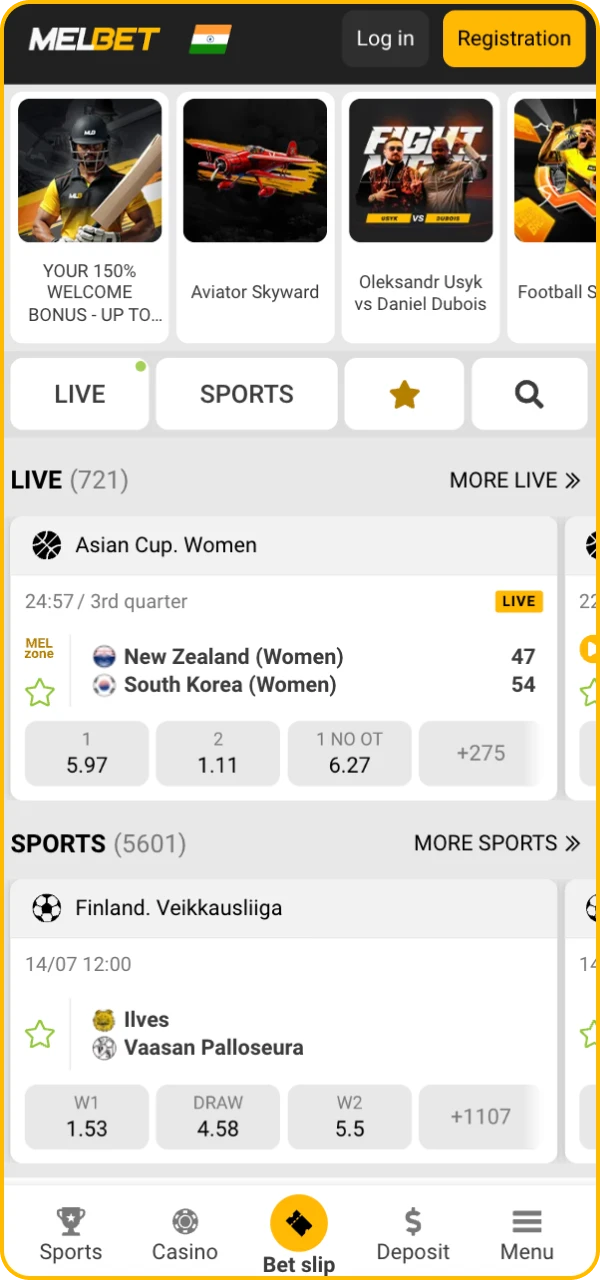Show MORE SPORTS events

point(497,843)
